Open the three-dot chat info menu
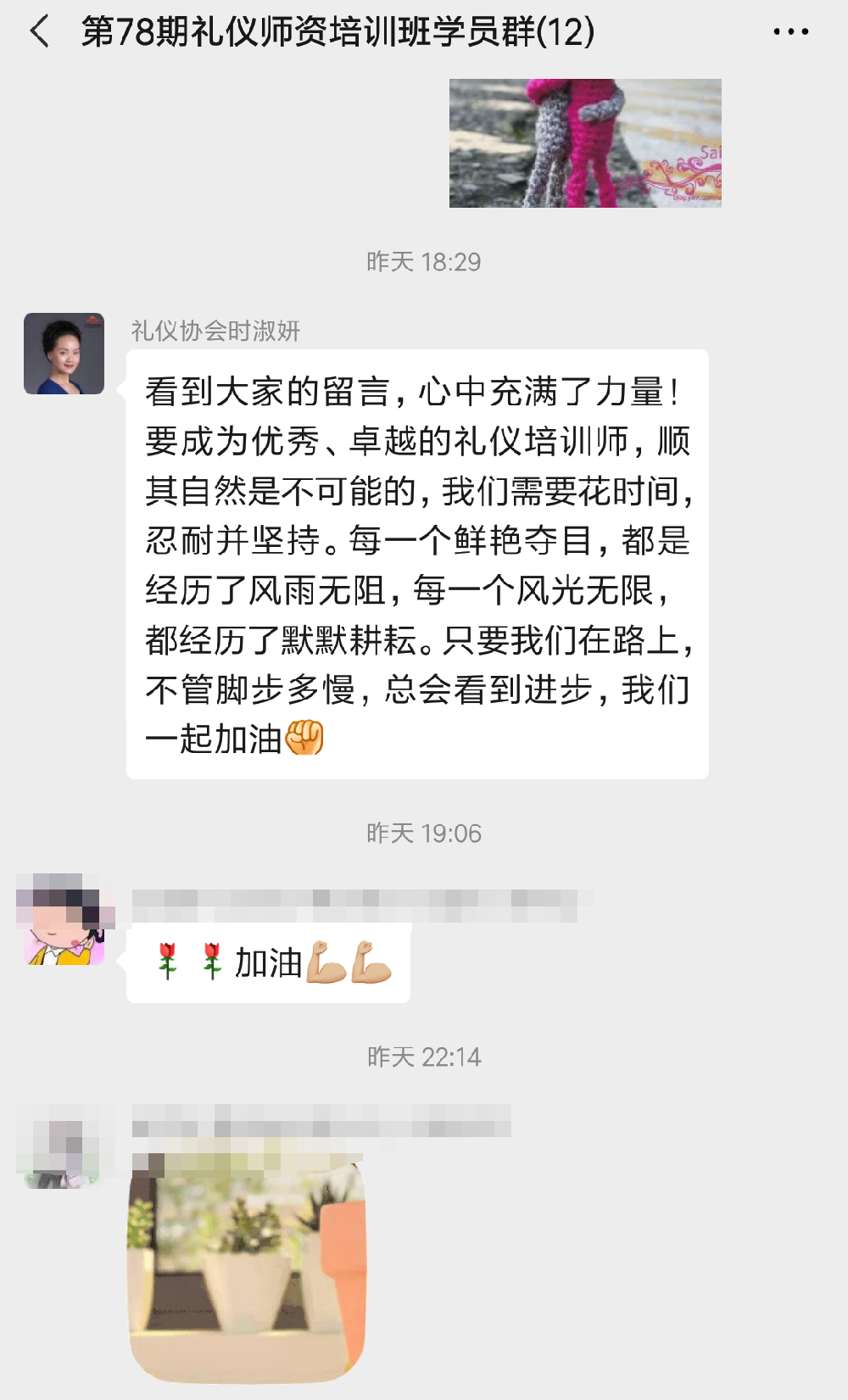 coord(790,32)
